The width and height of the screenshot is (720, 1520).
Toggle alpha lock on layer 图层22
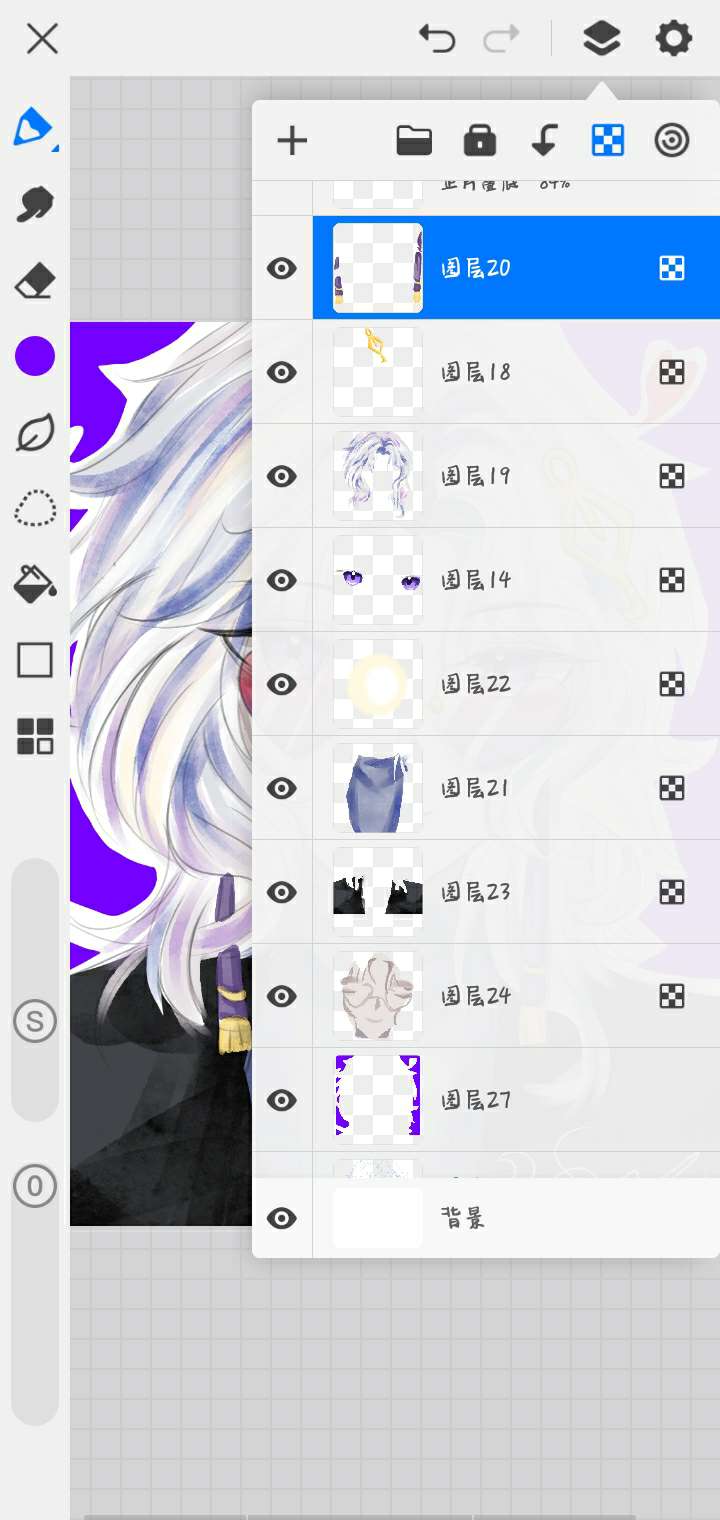(x=672, y=684)
